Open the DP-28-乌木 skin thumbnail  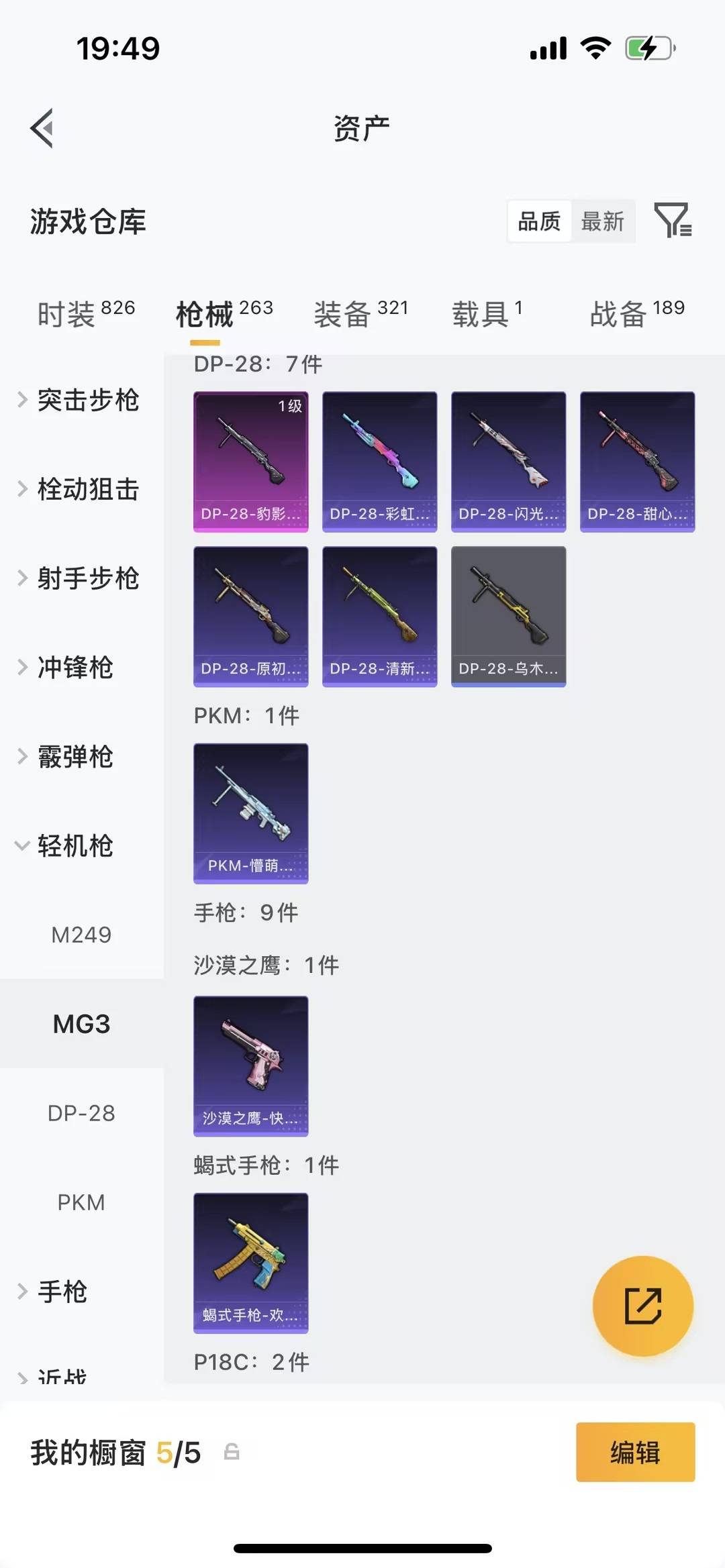pyautogui.click(x=508, y=617)
